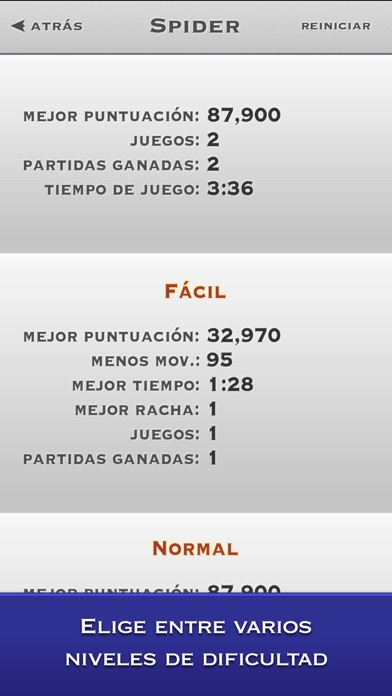The height and width of the screenshot is (696, 392).
Task: Go back with the Atrás button
Action: [x=47, y=26]
